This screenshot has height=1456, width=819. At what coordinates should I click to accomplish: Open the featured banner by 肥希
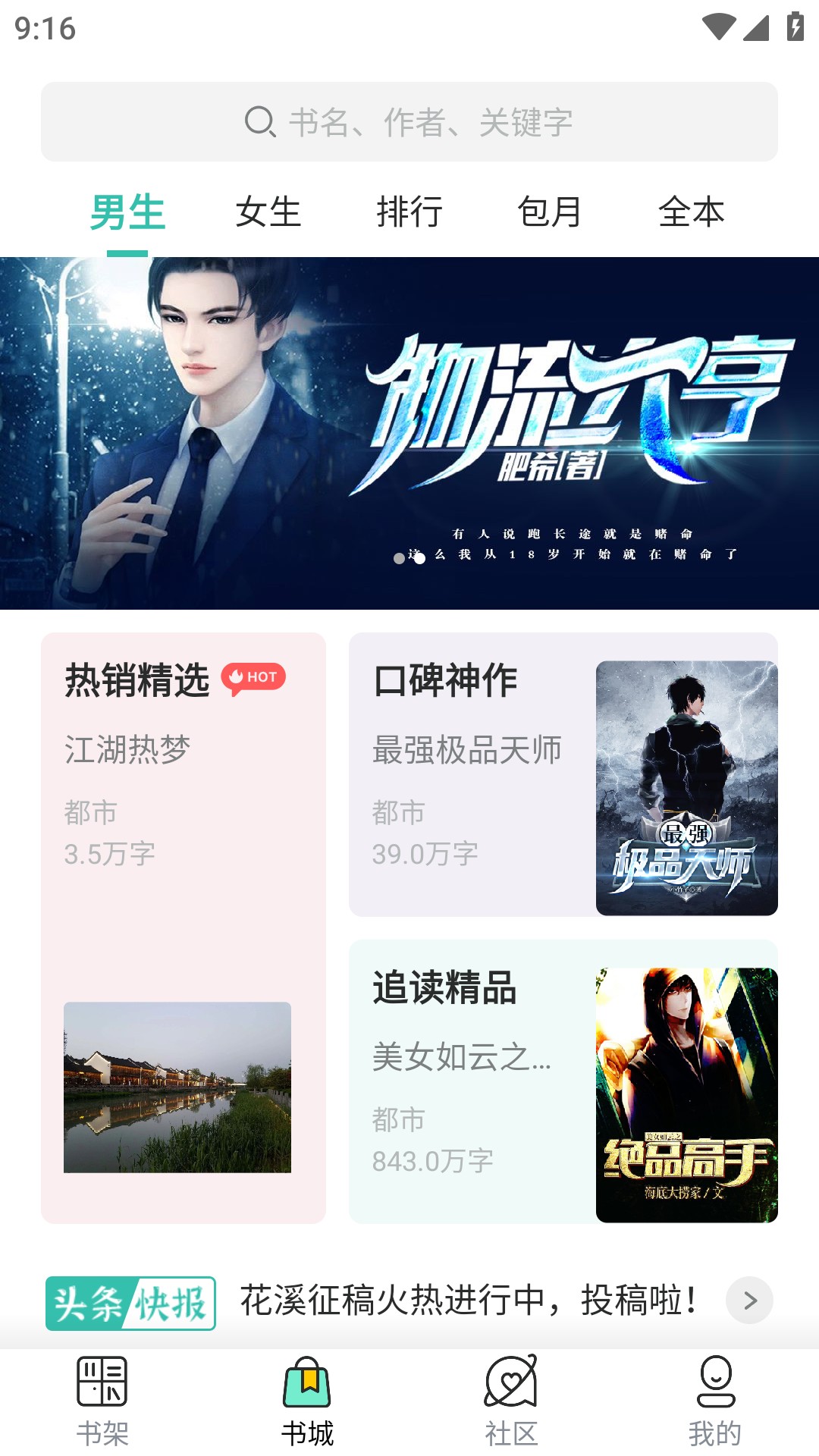pos(409,433)
